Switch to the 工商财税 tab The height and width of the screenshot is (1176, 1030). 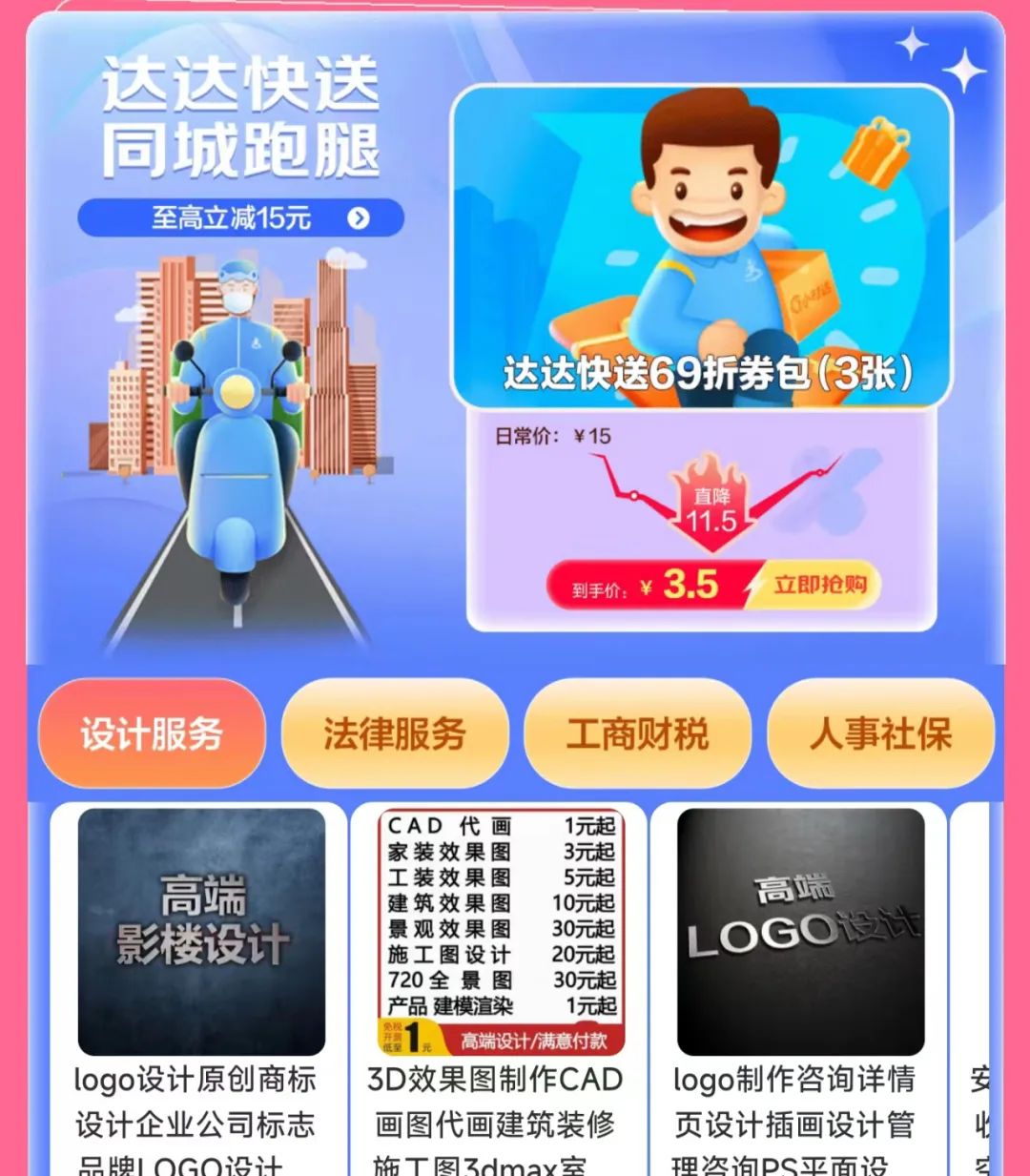(x=637, y=733)
